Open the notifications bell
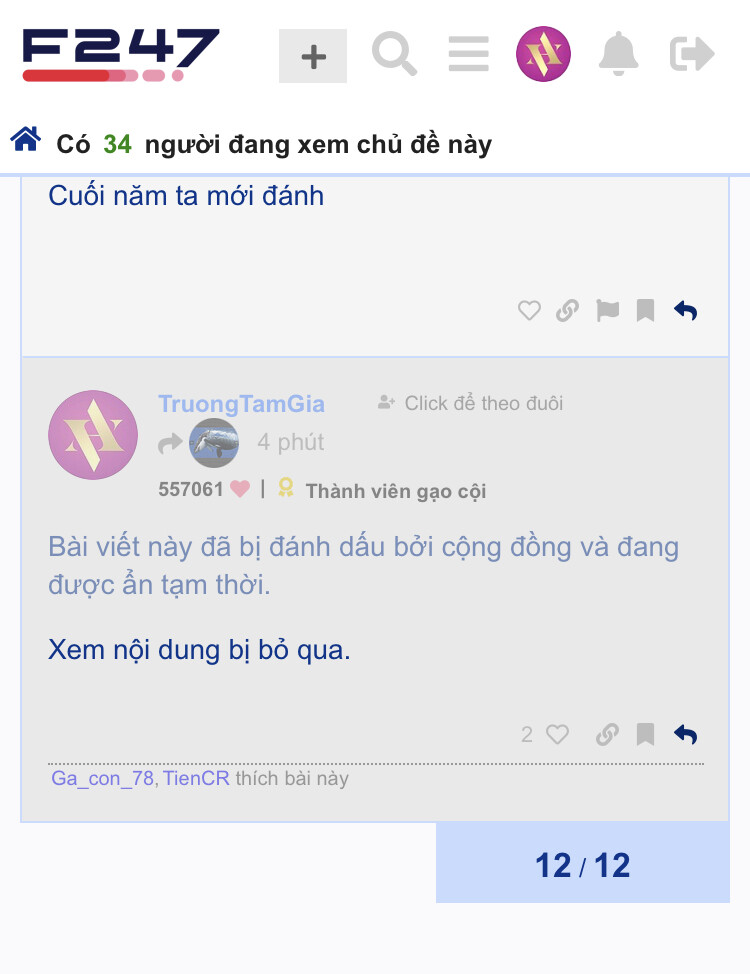 pyautogui.click(x=618, y=54)
